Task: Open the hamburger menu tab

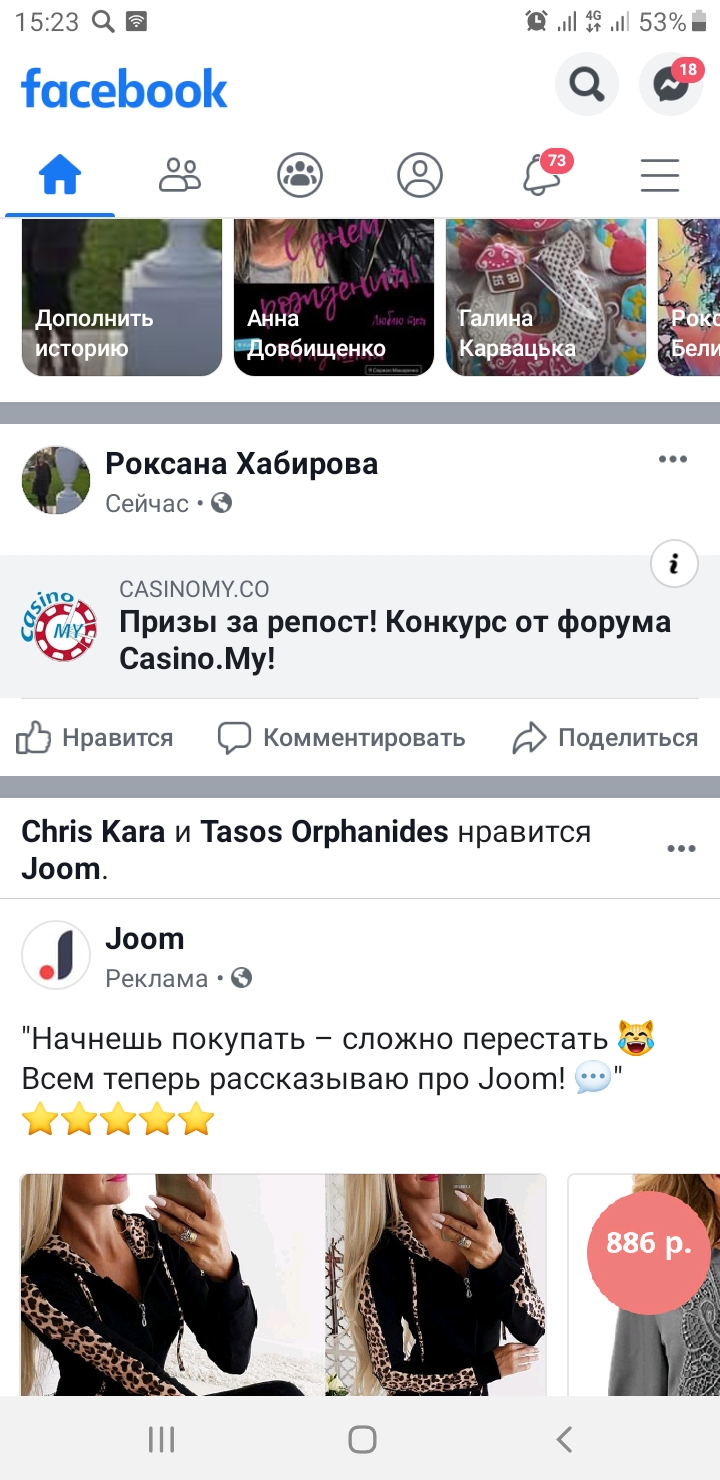Action: 660,175
